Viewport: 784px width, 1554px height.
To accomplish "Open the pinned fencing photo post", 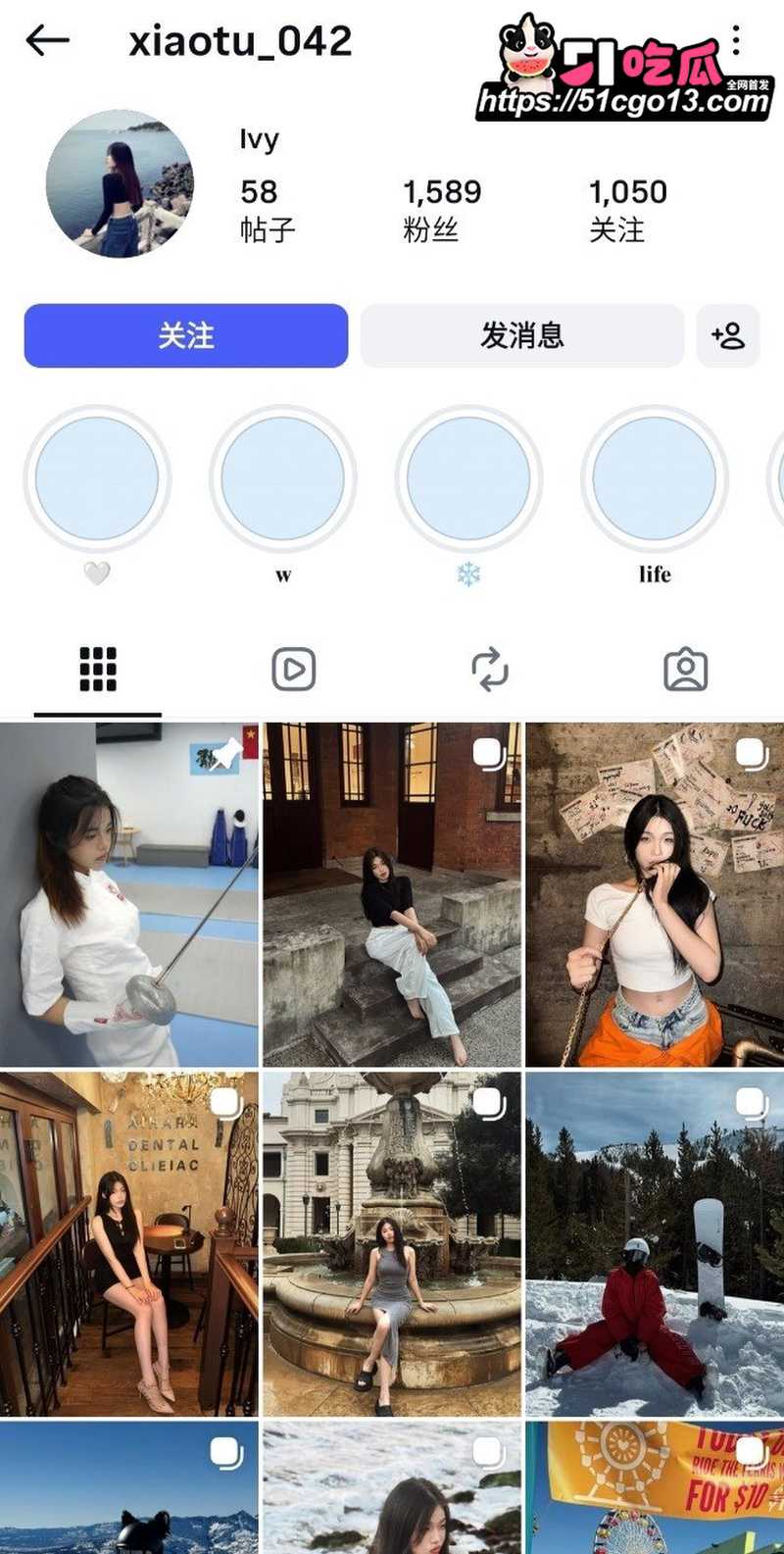I will [129, 895].
